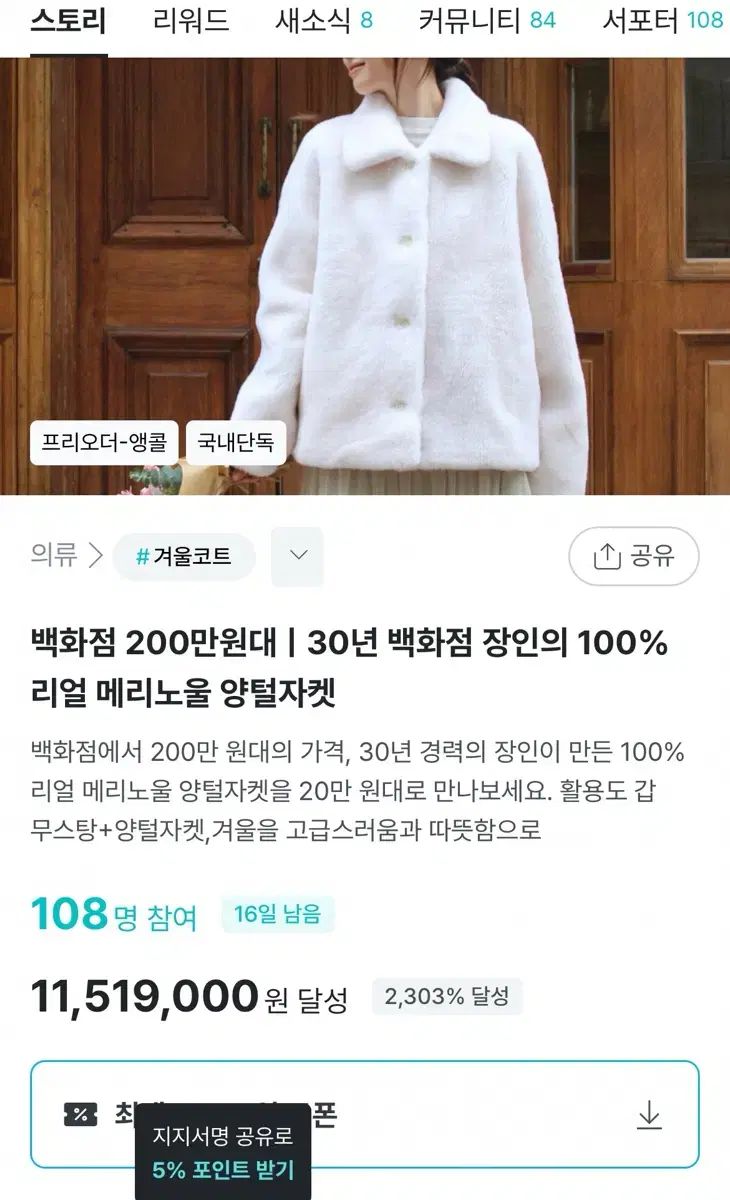Open the 리워드 tab
This screenshot has width=730, height=1200.
[x=191, y=21]
